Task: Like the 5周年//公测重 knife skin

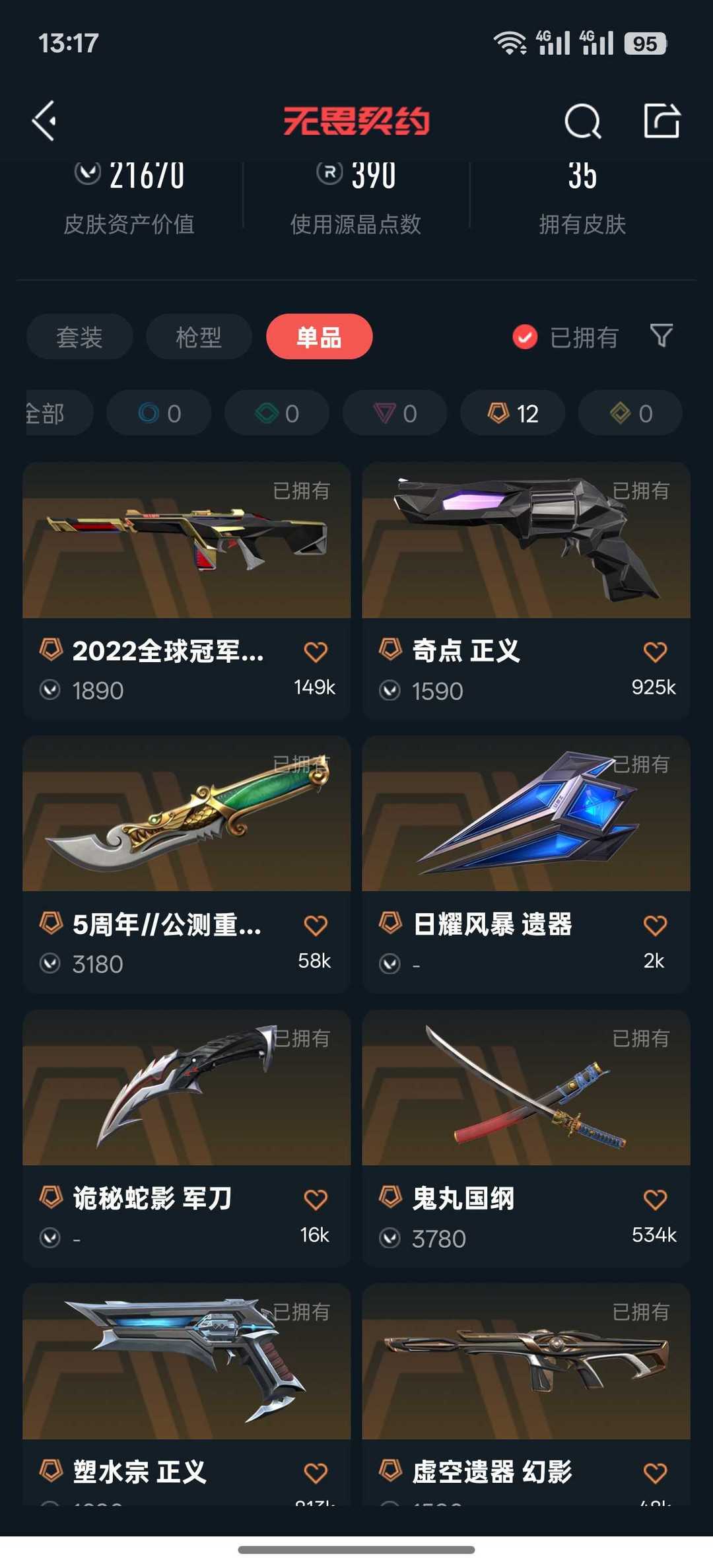Action: [x=316, y=926]
